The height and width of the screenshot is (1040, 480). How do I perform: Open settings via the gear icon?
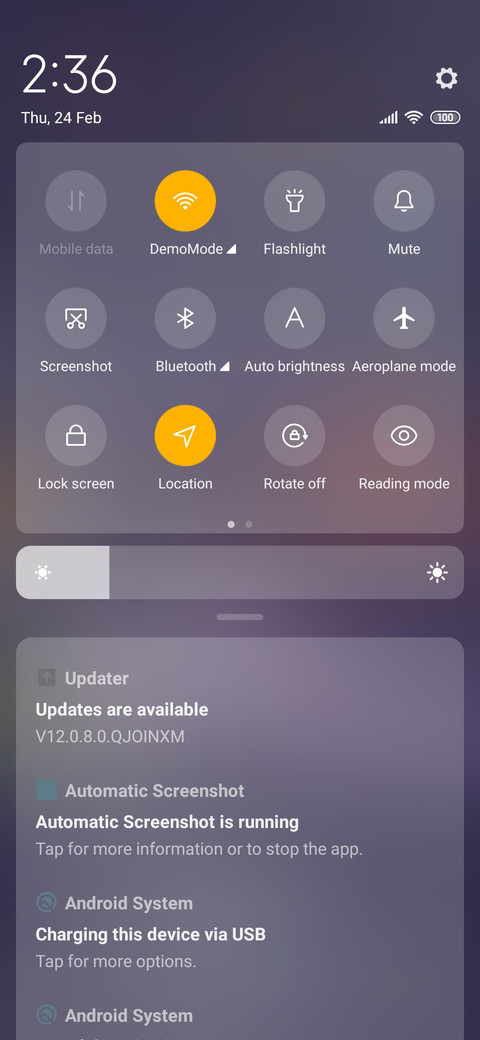click(x=446, y=78)
